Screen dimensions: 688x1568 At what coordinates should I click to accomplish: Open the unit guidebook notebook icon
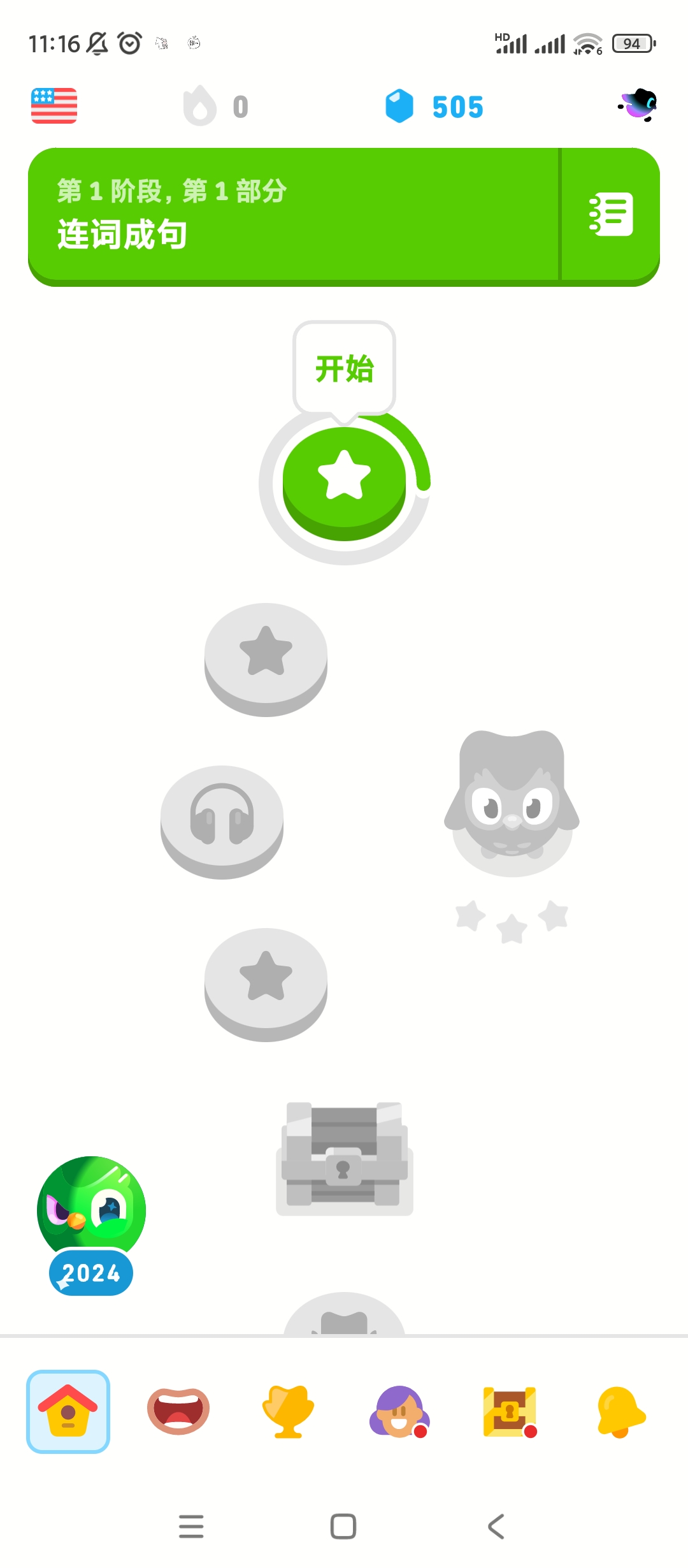point(610,215)
